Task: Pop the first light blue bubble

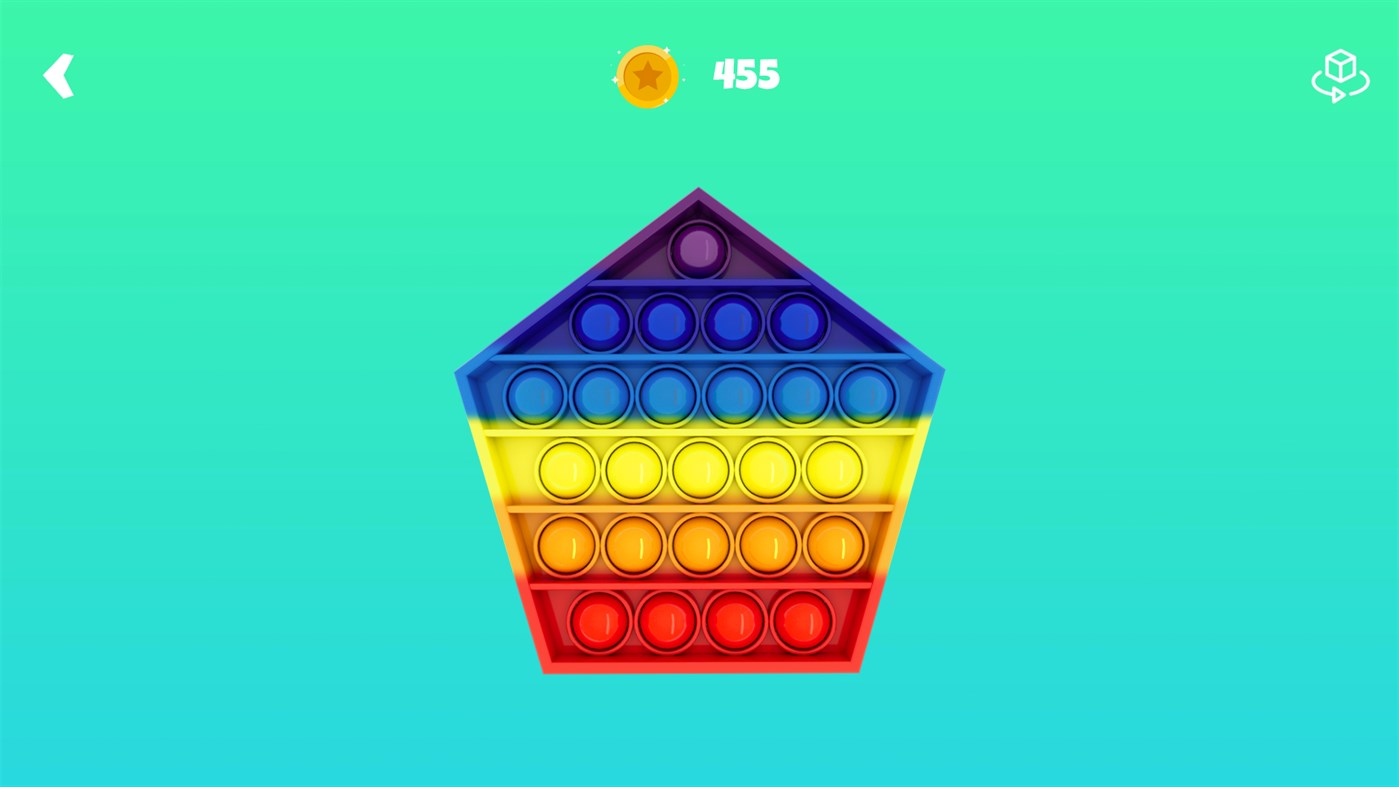Action: 536,396
